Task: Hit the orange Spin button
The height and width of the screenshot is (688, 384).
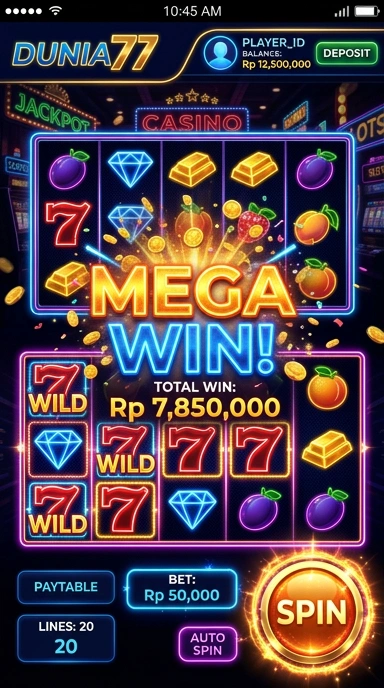Action: [312, 611]
